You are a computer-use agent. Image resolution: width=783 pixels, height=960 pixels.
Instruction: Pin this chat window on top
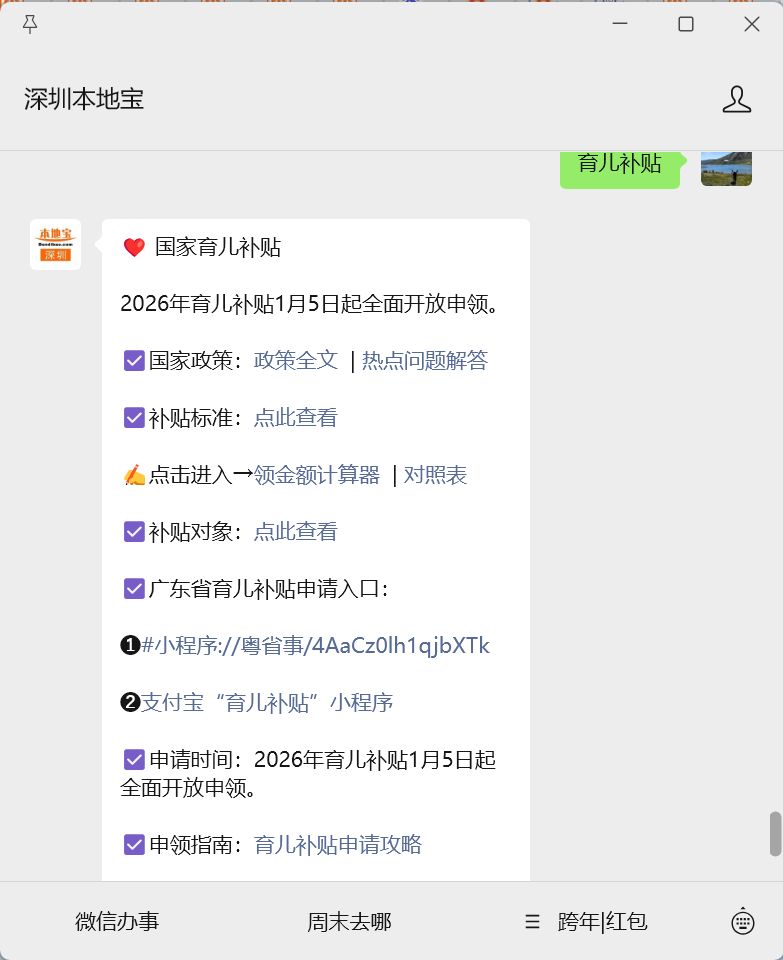29,24
